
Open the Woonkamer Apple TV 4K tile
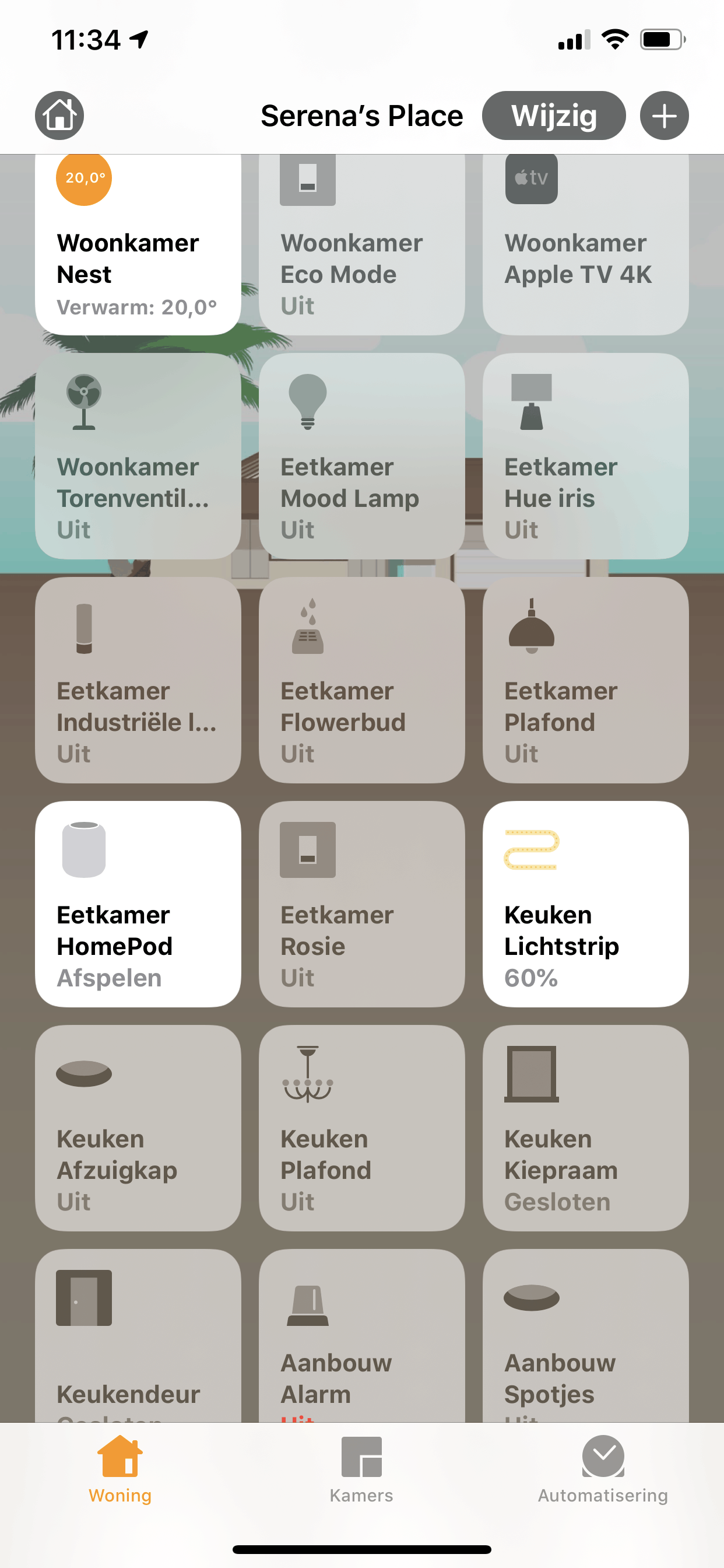point(586,244)
